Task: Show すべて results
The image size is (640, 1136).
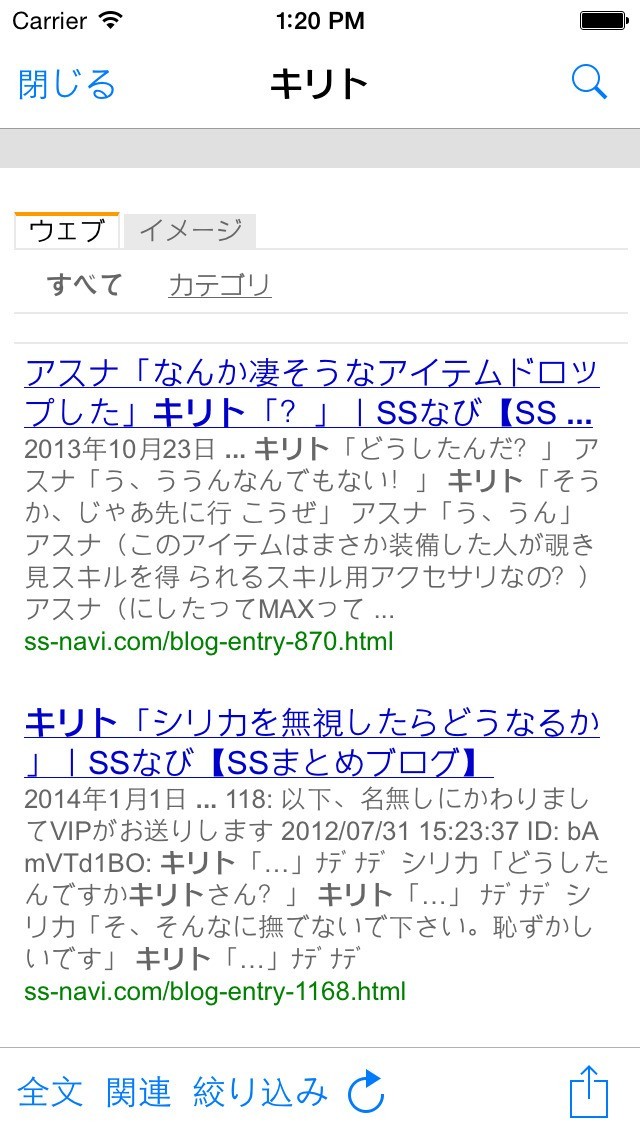Action: 85,285
